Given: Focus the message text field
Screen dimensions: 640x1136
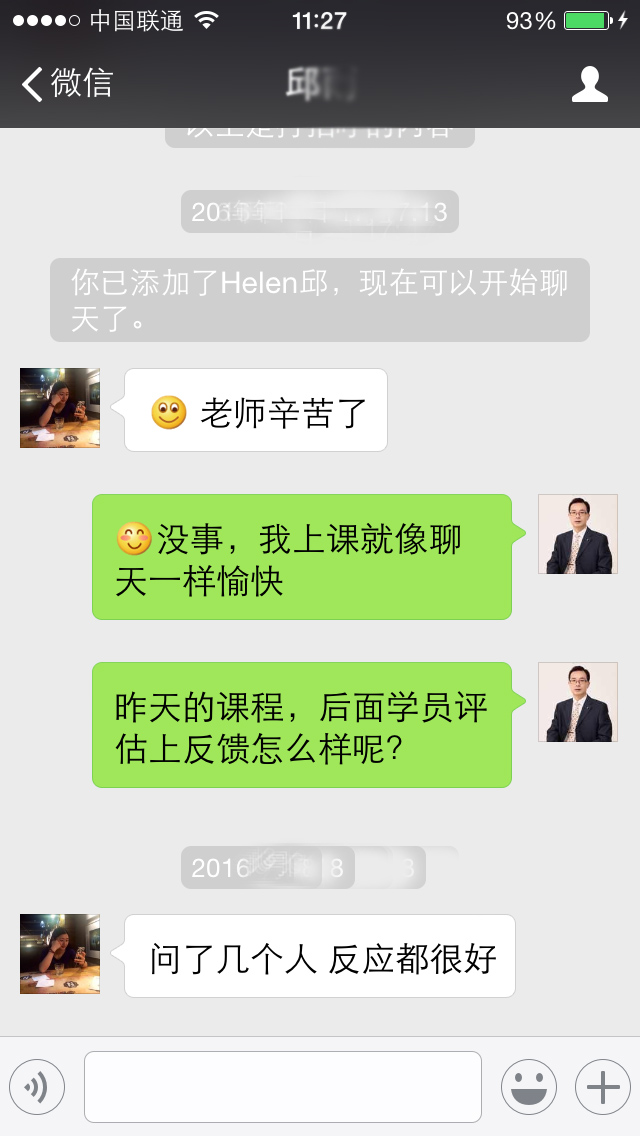Looking at the screenshot, I should [283, 1086].
